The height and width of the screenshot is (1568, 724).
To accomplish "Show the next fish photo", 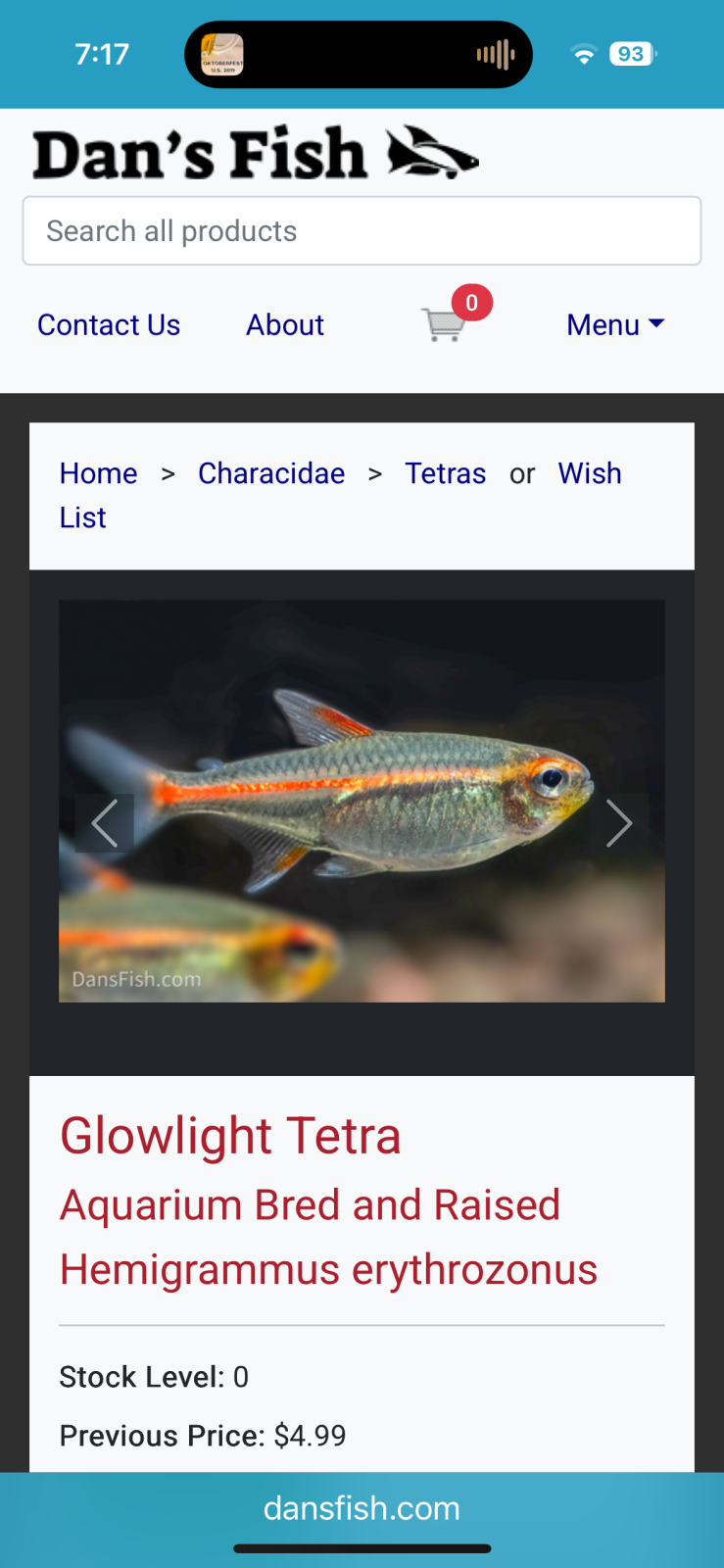I will [x=618, y=823].
